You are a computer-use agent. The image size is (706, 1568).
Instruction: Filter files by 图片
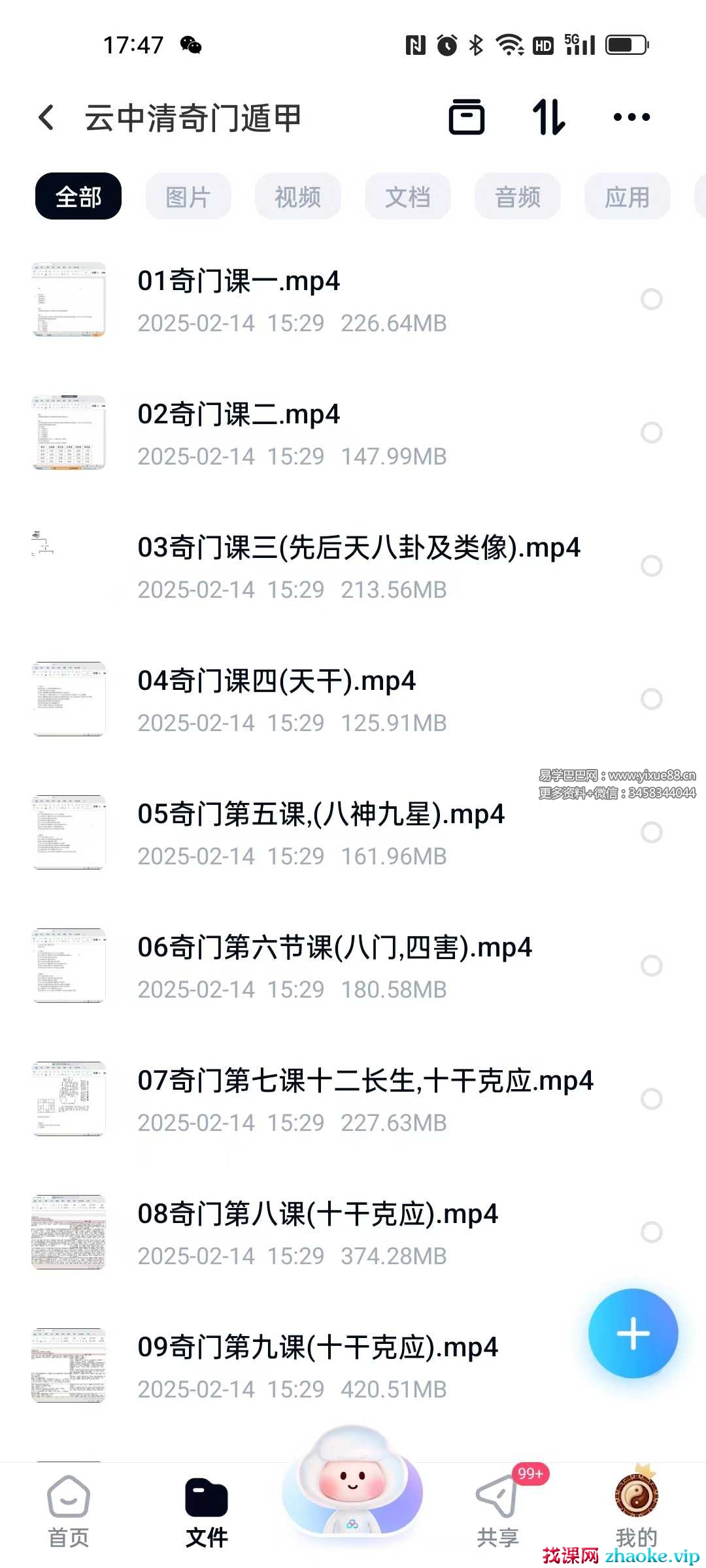coord(188,197)
